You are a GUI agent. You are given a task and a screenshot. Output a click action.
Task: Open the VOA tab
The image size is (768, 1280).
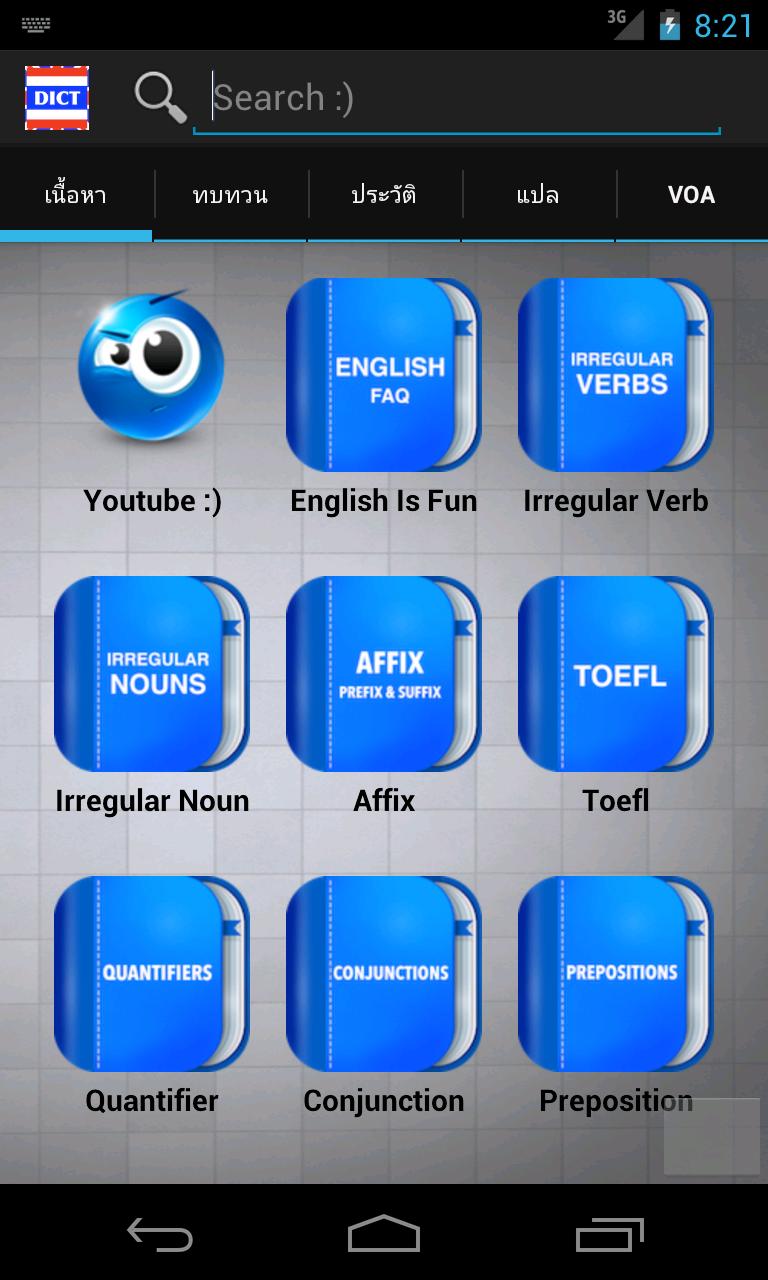coord(691,195)
